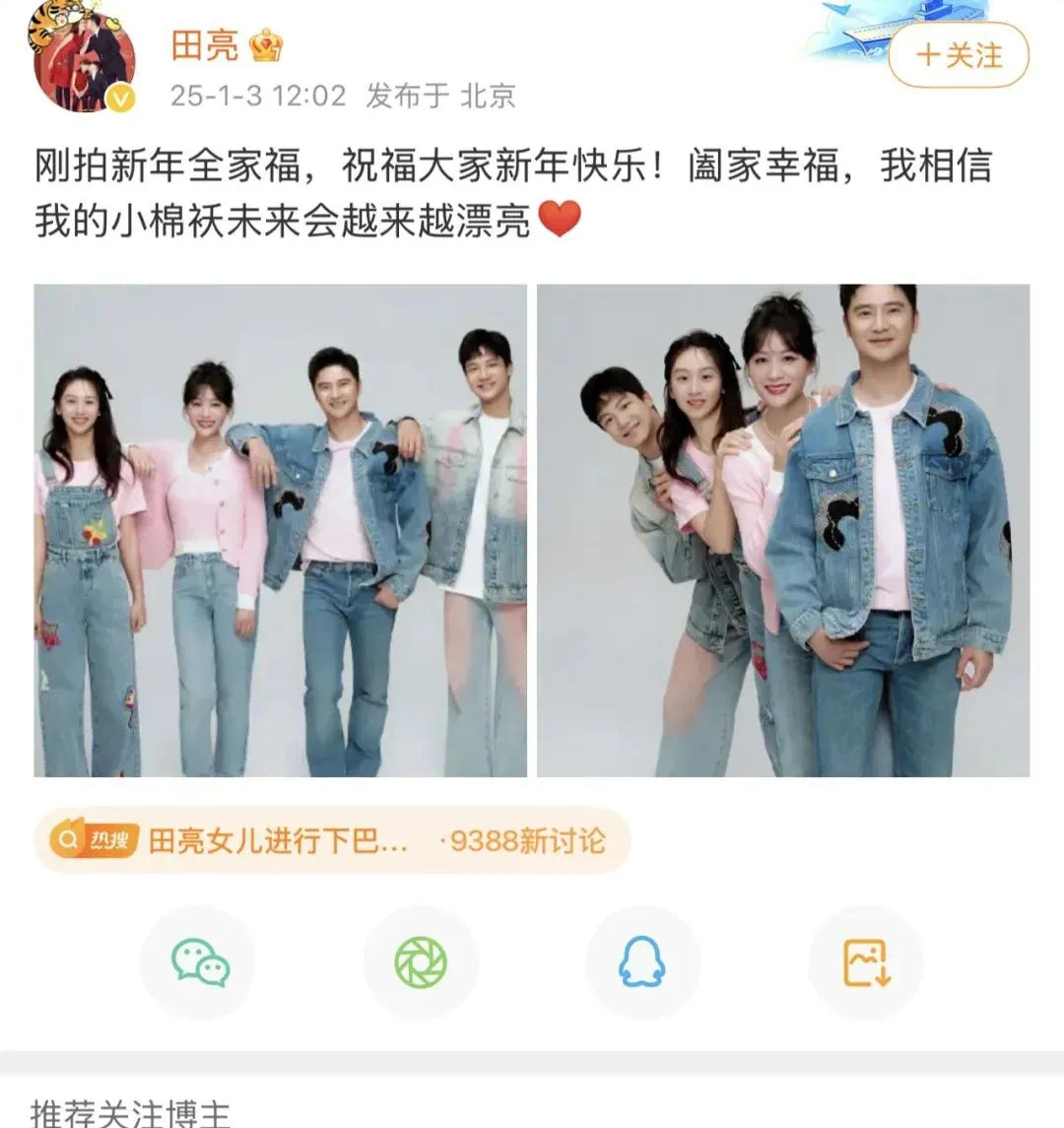The height and width of the screenshot is (1128, 1064).
Task: Open the username 田亮 profile
Action: click(205, 45)
